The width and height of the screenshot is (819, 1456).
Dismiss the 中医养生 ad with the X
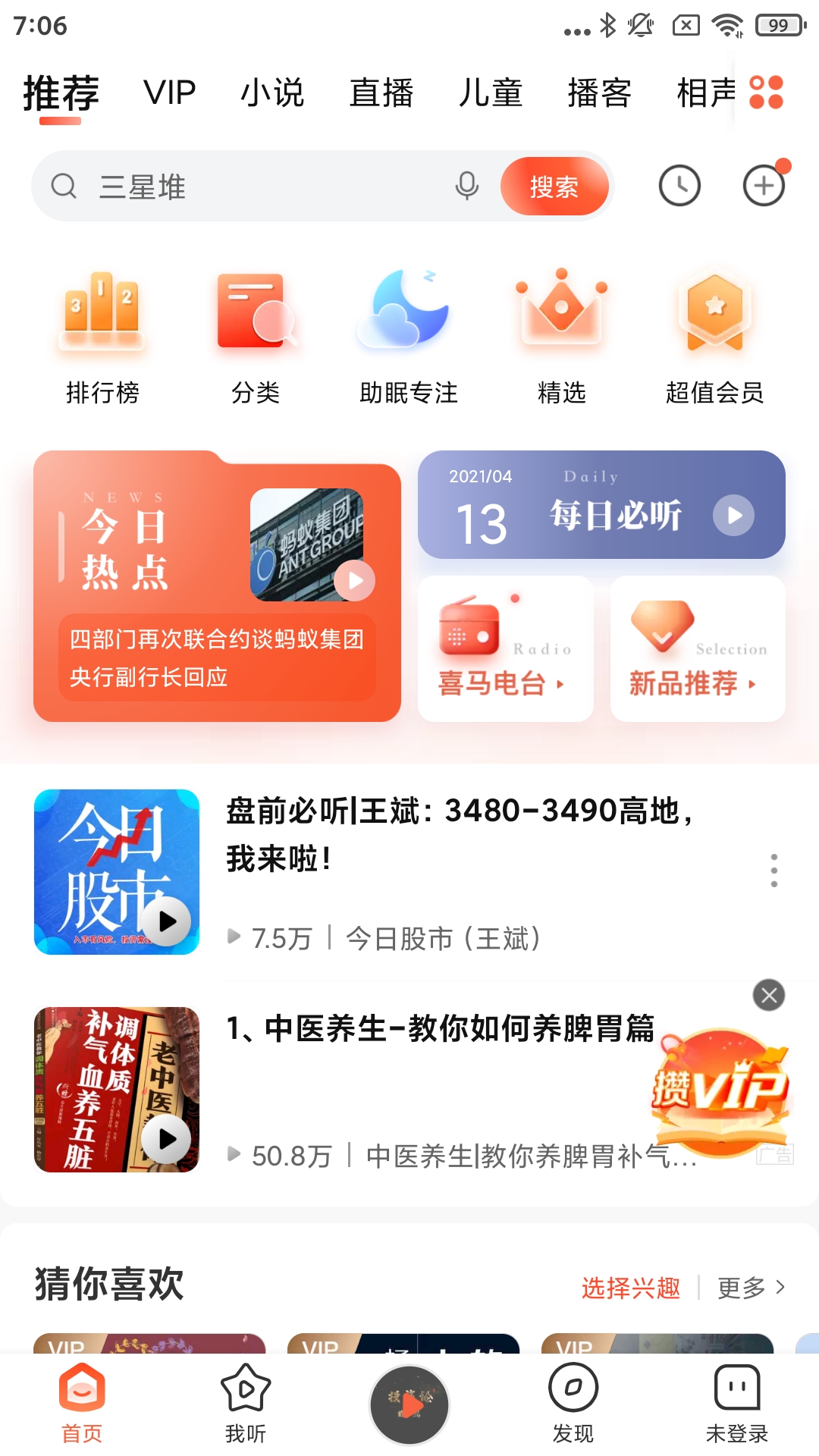(x=770, y=994)
